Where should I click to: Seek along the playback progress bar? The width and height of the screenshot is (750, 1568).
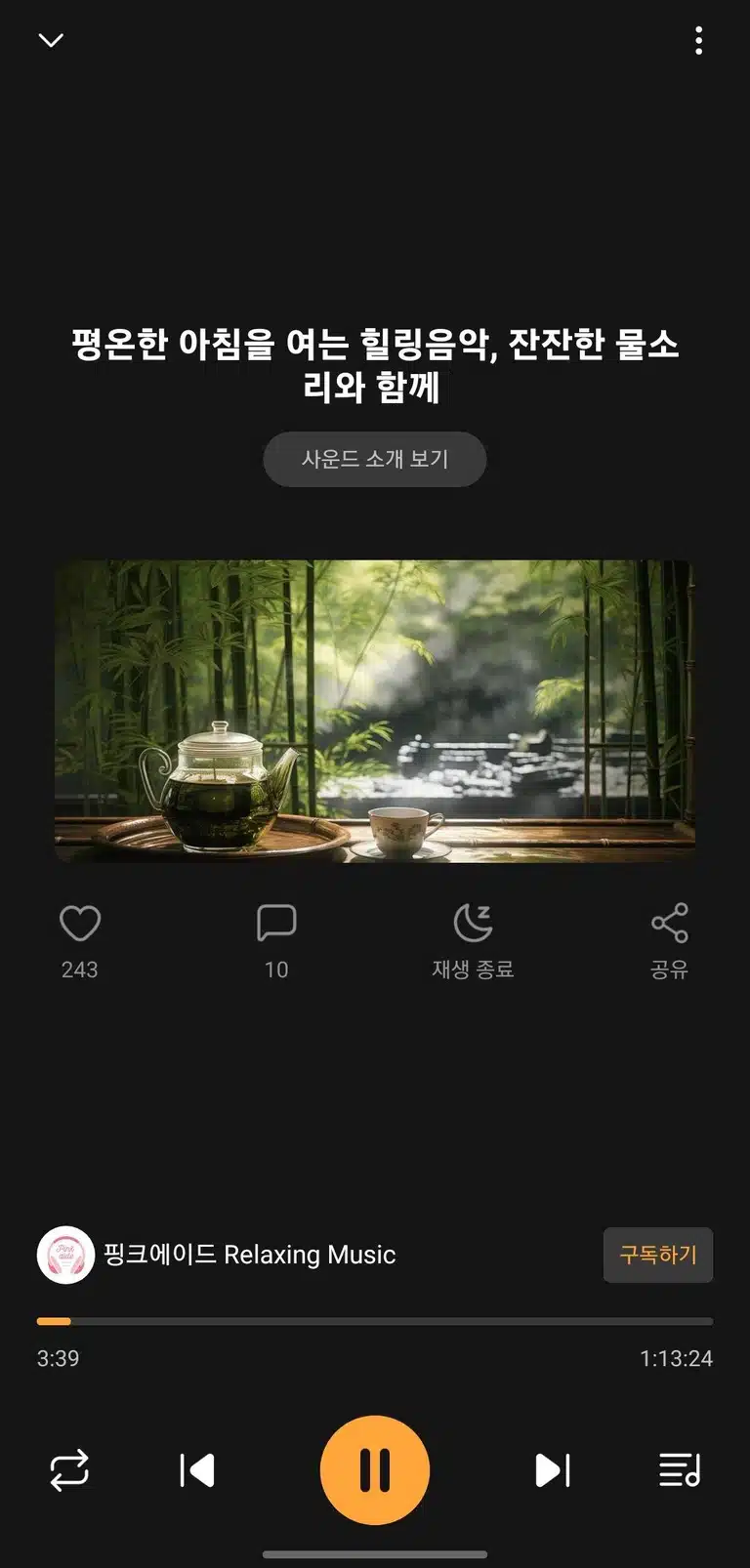click(x=375, y=1321)
